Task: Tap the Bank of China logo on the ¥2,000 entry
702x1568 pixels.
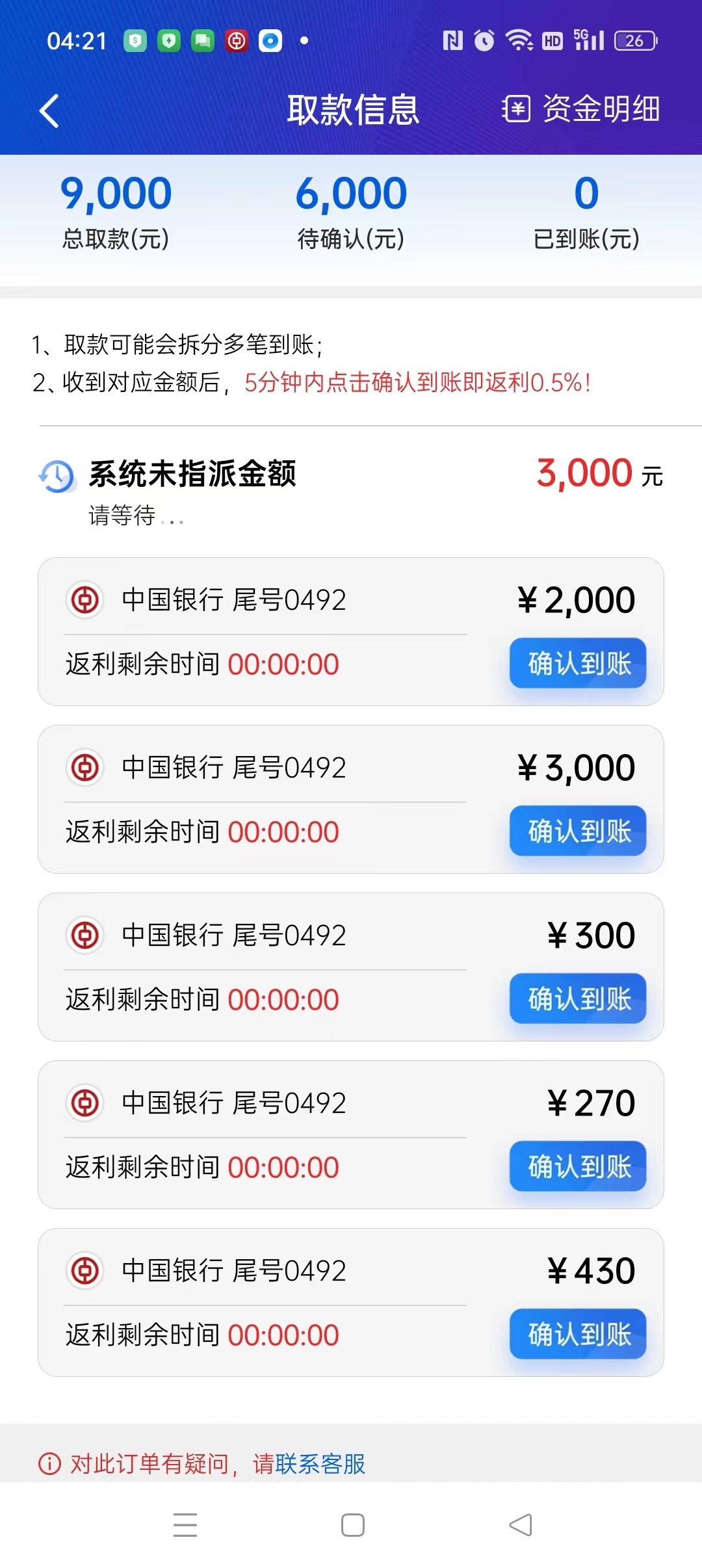Action: [85, 599]
